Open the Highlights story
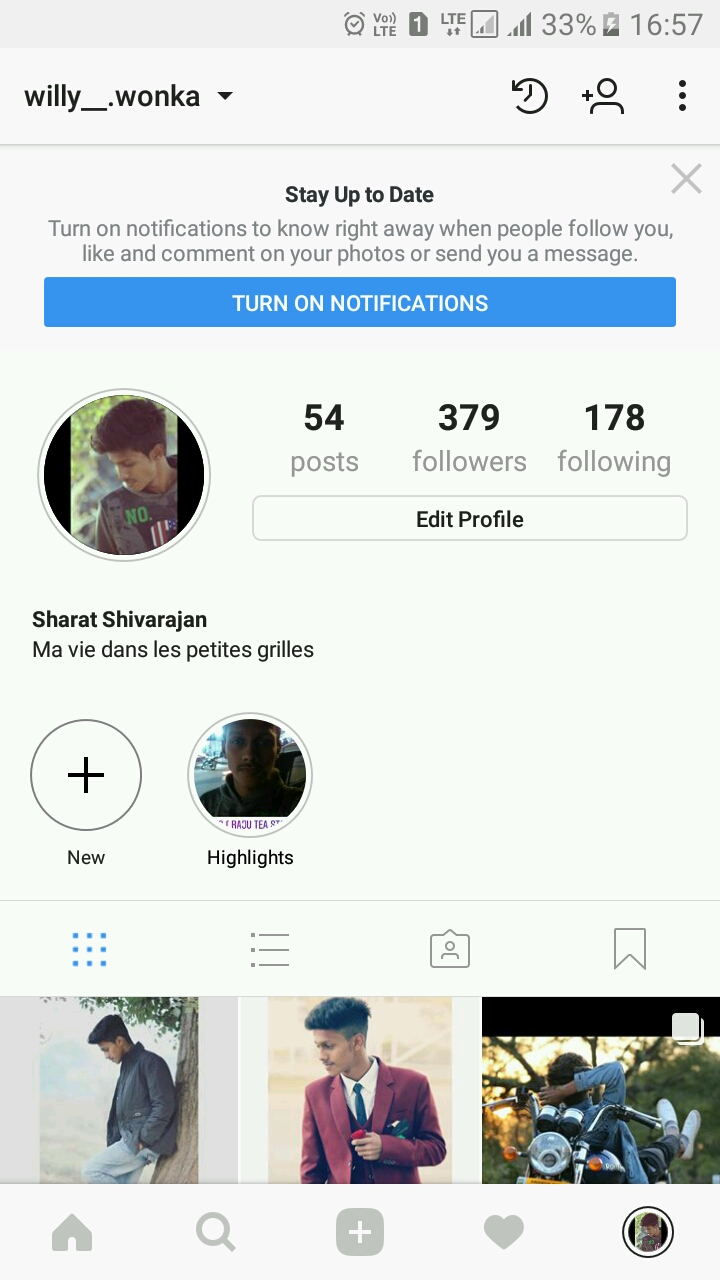This screenshot has height=1280, width=720. coord(250,776)
